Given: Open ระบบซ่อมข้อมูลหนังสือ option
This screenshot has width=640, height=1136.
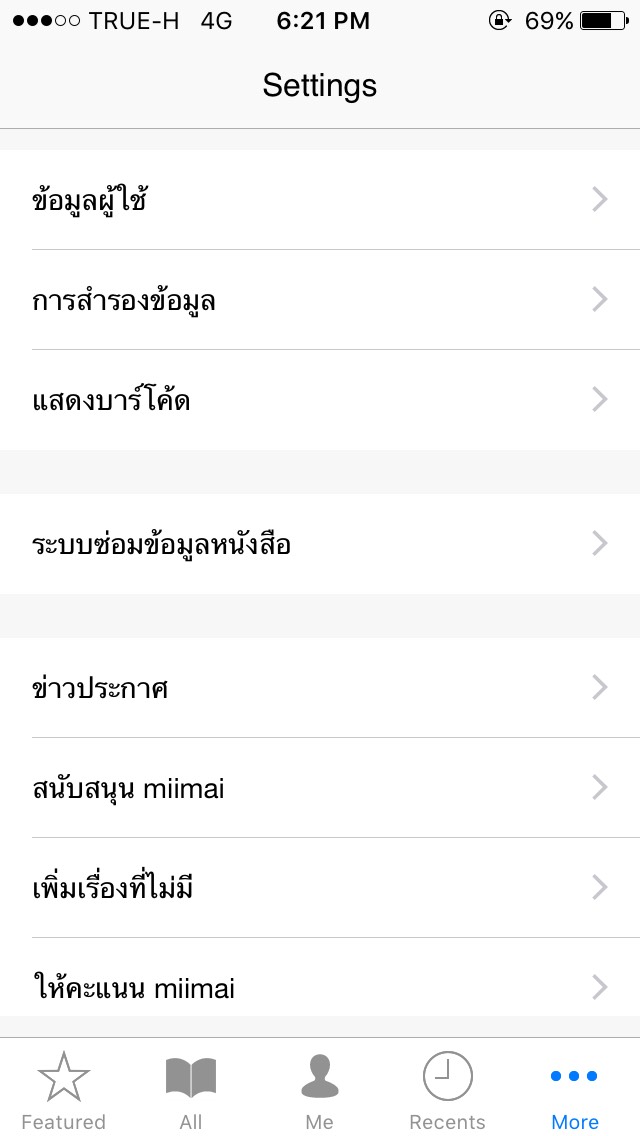Looking at the screenshot, I should tap(320, 543).
